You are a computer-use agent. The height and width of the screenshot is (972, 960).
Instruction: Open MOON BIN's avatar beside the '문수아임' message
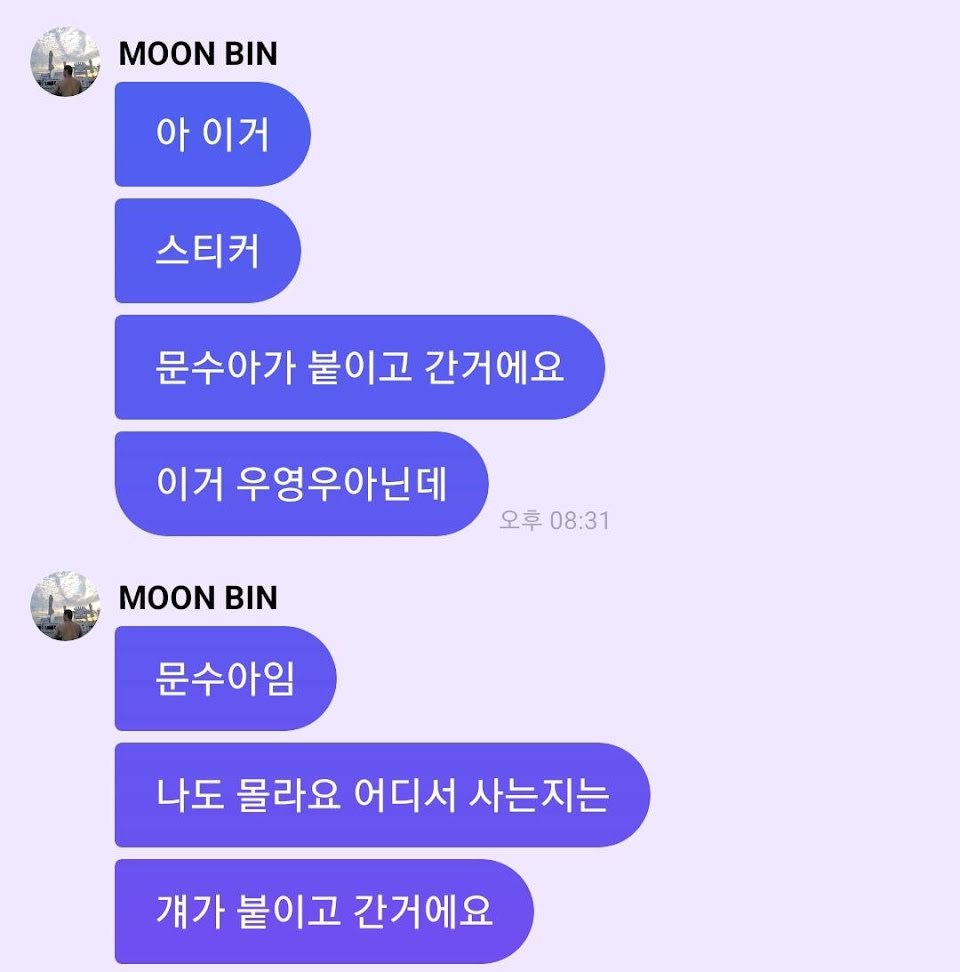coord(66,606)
